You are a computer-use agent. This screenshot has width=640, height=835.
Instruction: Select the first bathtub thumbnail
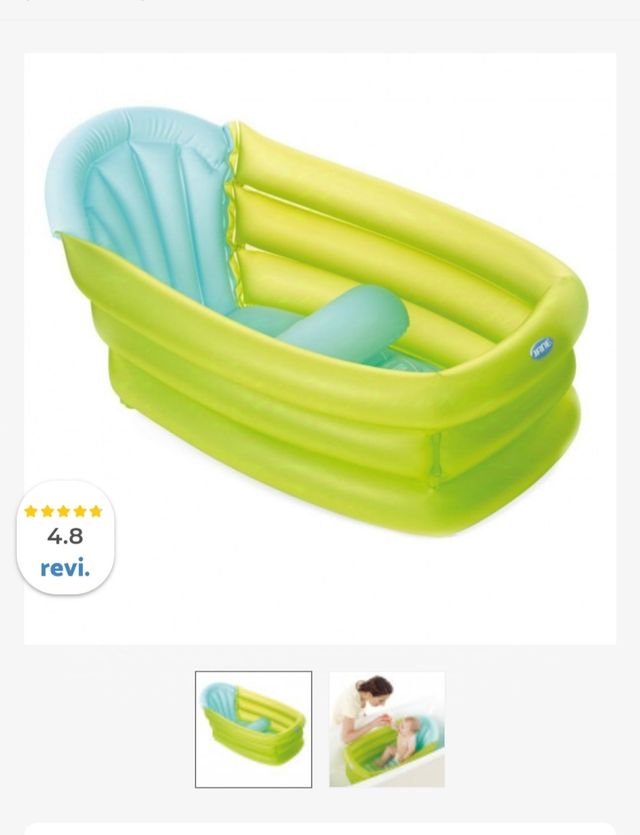[x=253, y=729]
